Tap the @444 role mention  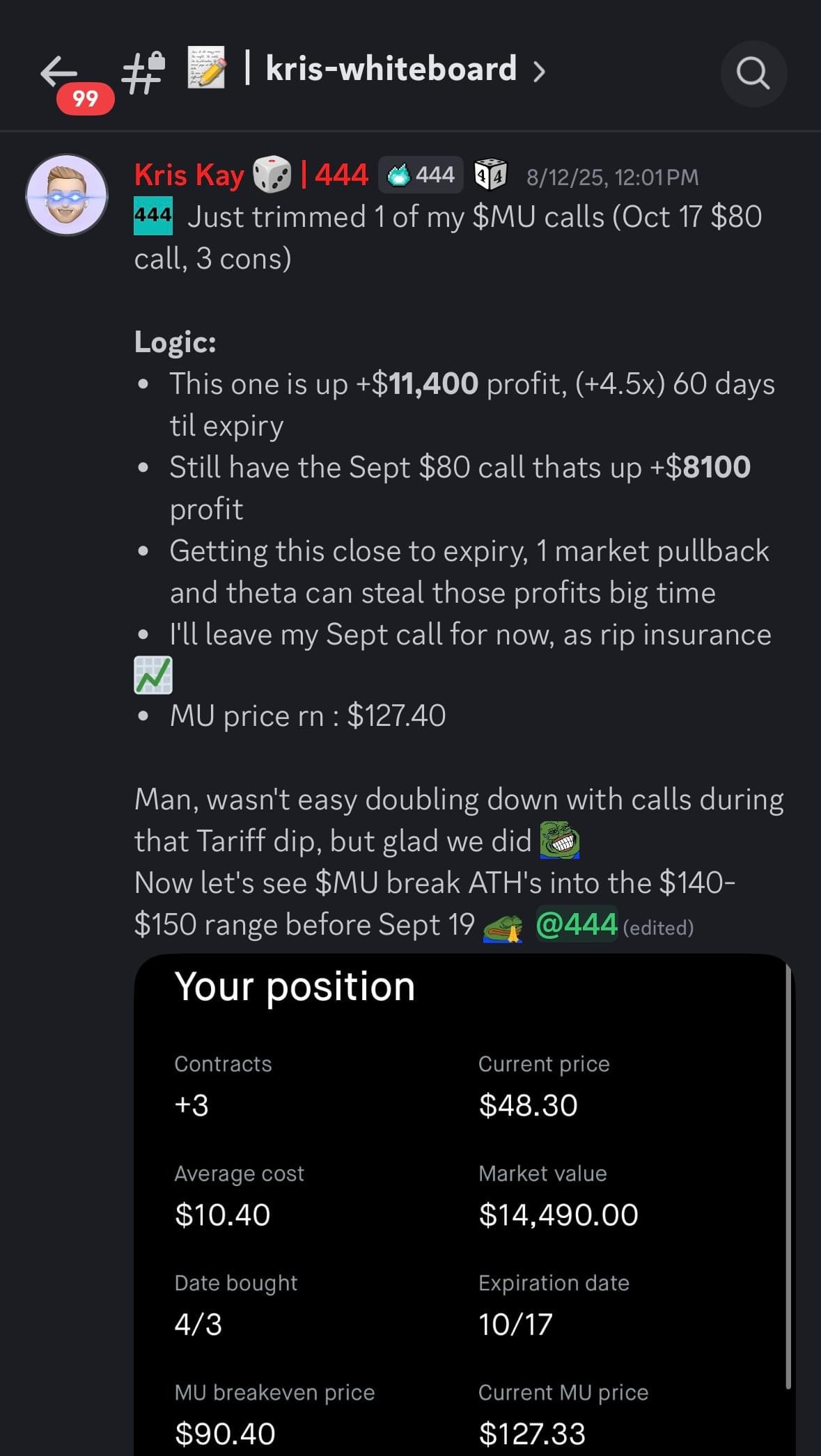pyautogui.click(x=576, y=924)
